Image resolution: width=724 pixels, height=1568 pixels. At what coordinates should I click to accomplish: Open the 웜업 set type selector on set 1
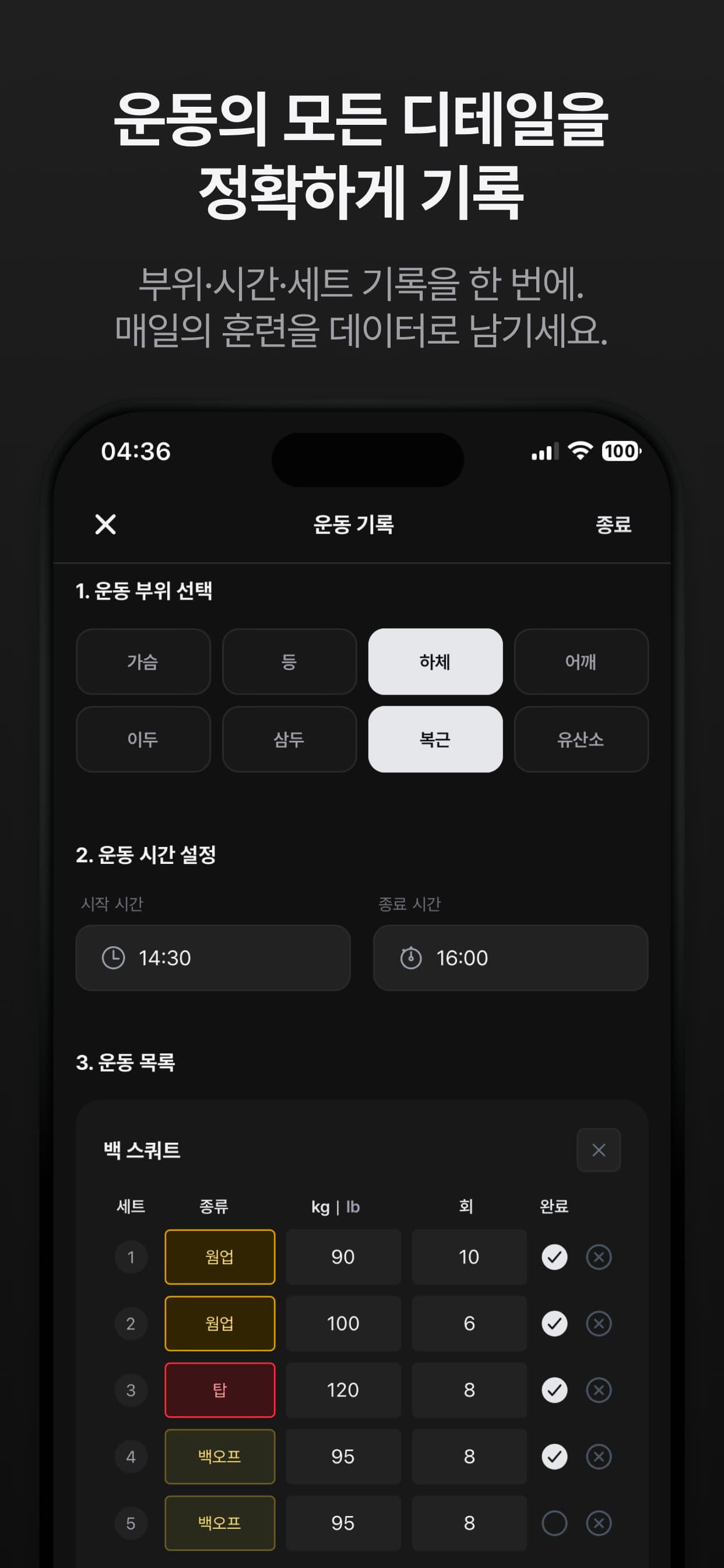tap(220, 1256)
